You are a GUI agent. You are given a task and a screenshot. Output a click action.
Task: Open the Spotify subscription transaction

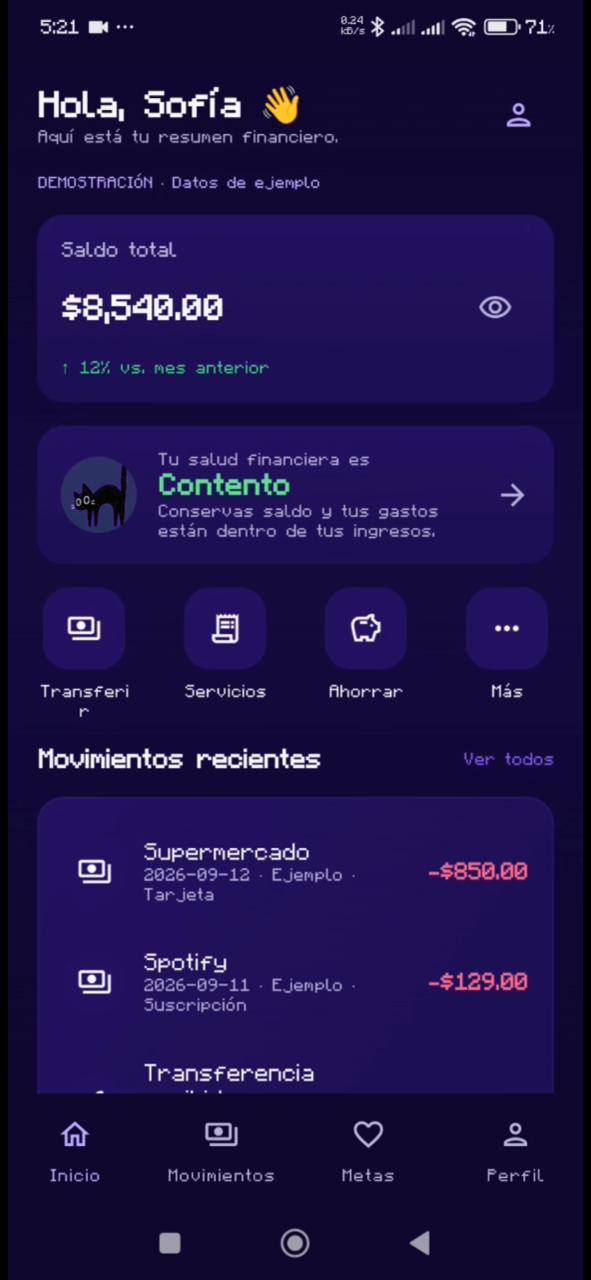tap(295, 982)
